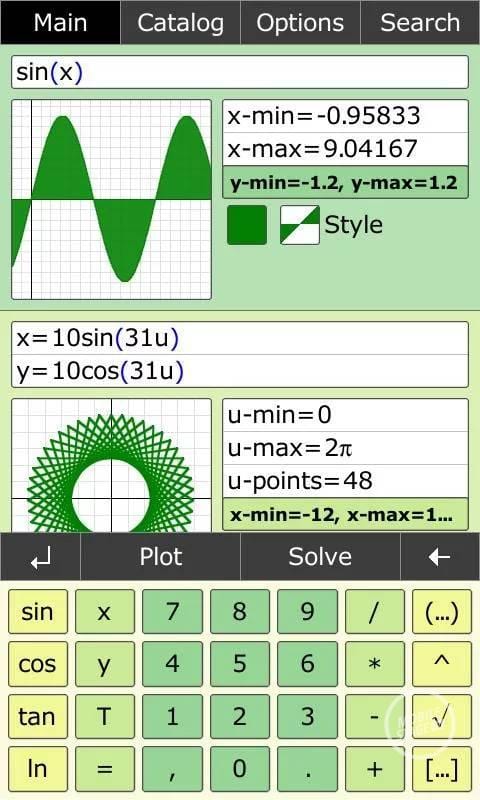
Task: Open the sin(x) graph preview
Action: tap(111, 199)
